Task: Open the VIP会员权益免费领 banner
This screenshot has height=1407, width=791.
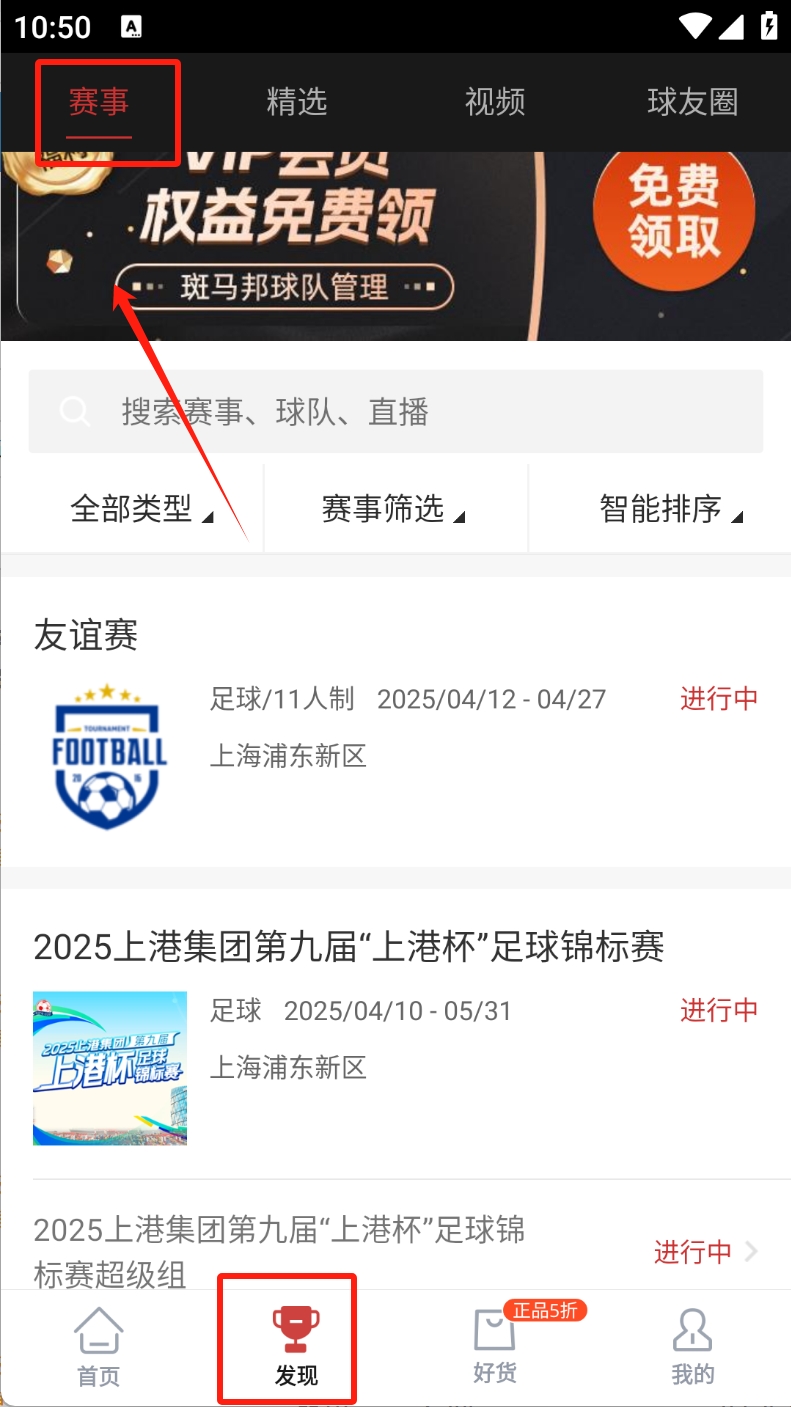Action: click(395, 245)
